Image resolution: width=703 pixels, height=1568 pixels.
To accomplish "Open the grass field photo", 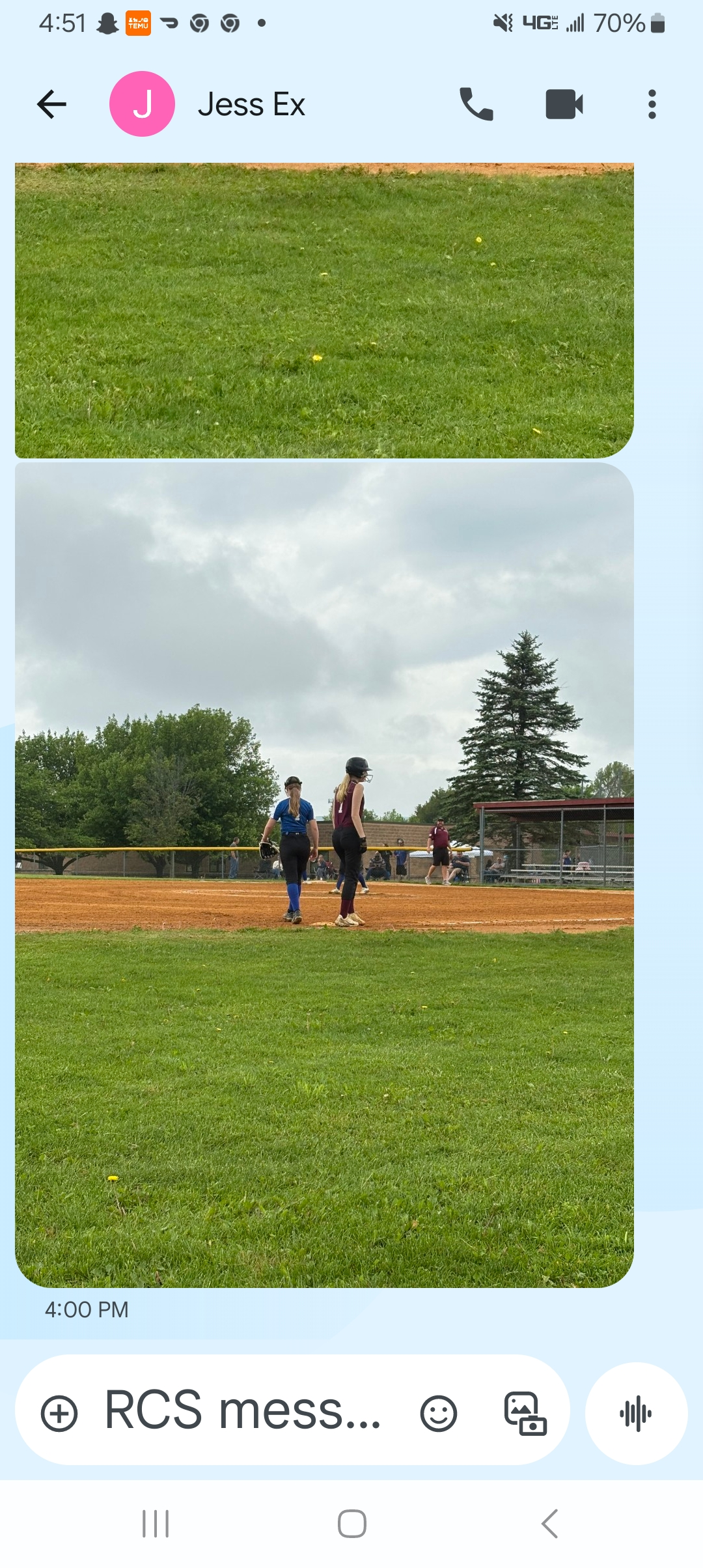I will coord(324,310).
